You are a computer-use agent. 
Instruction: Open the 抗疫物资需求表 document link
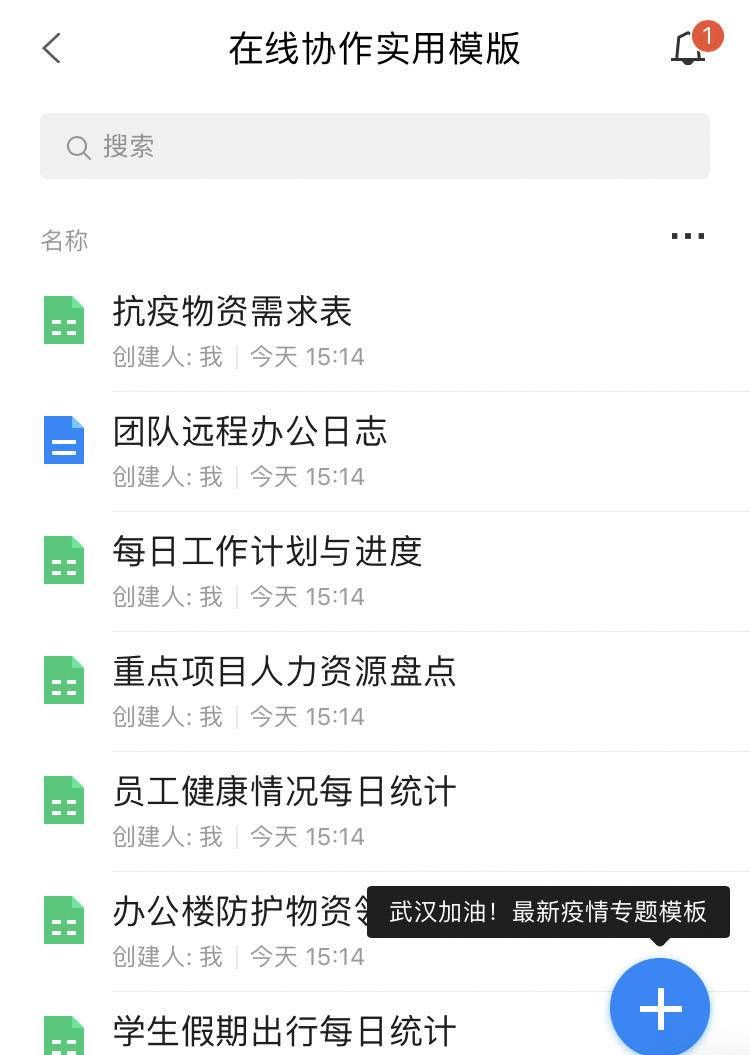point(233,312)
